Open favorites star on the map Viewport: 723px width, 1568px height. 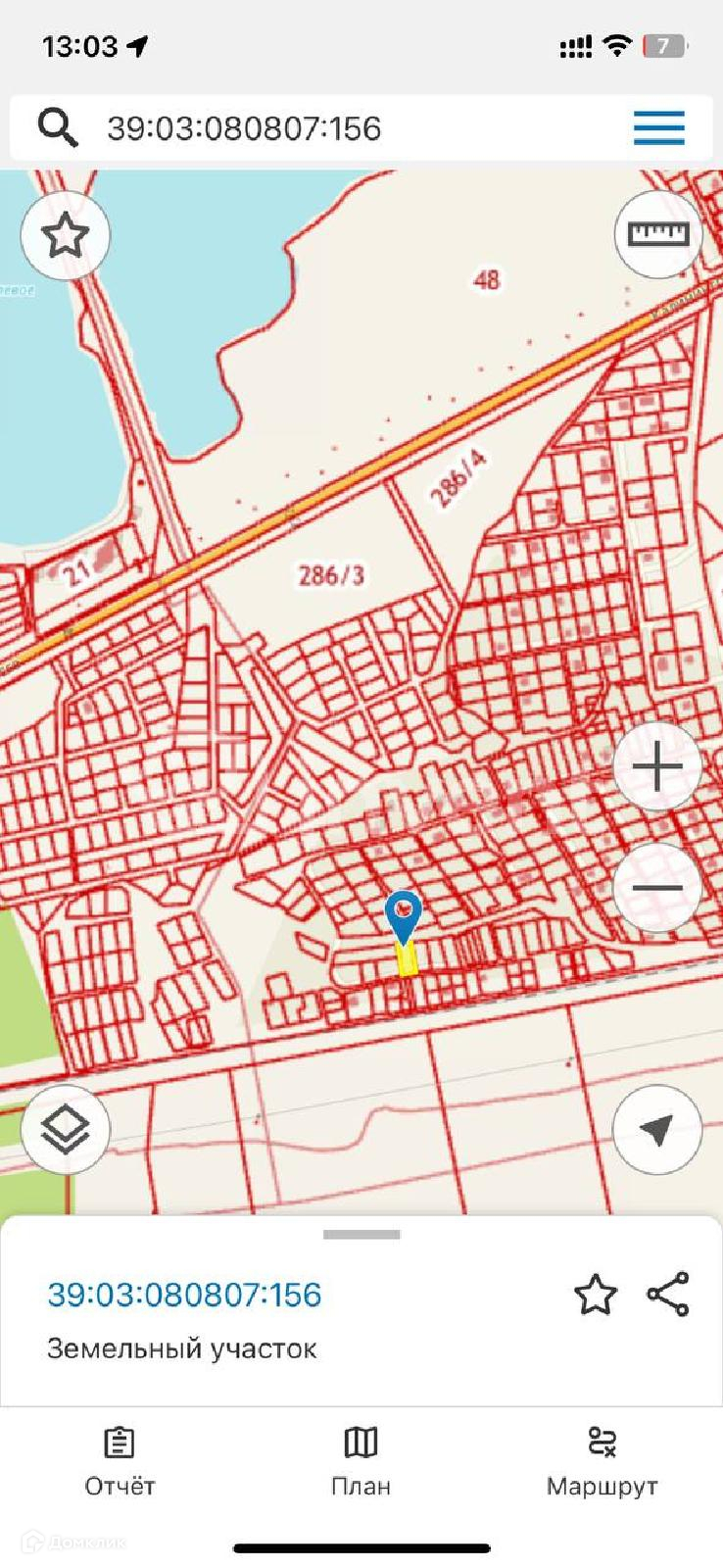tap(65, 235)
